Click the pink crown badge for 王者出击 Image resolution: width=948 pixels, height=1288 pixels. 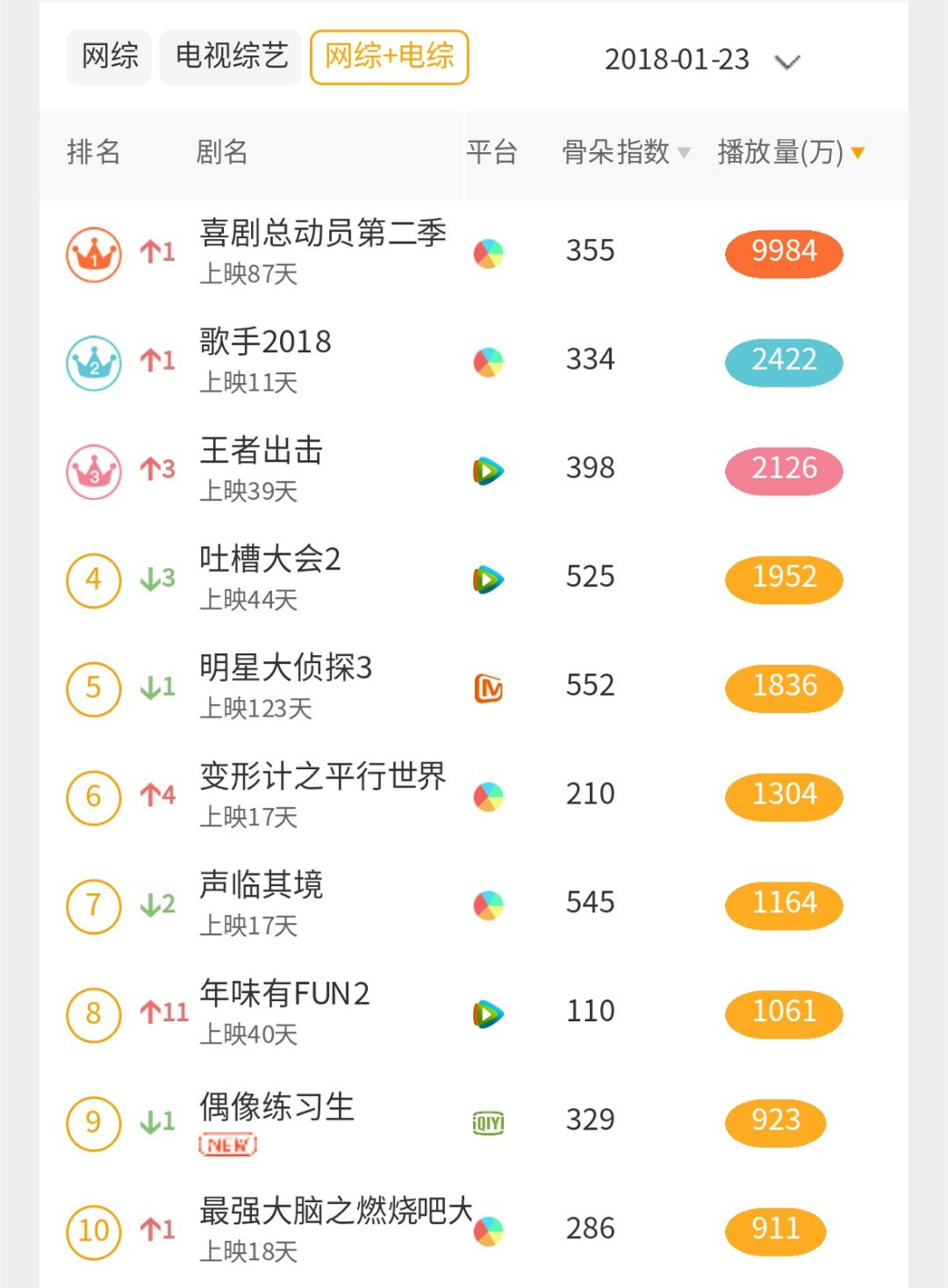93,470
